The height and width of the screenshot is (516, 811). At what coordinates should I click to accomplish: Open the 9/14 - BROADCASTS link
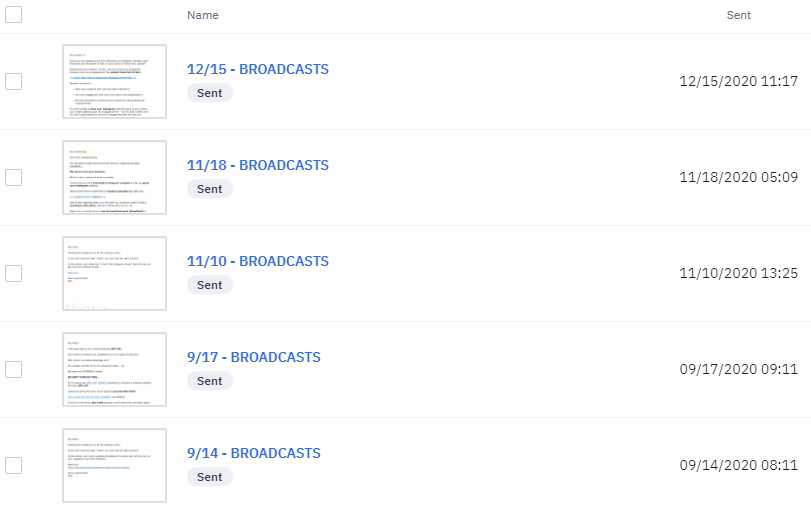tap(253, 453)
